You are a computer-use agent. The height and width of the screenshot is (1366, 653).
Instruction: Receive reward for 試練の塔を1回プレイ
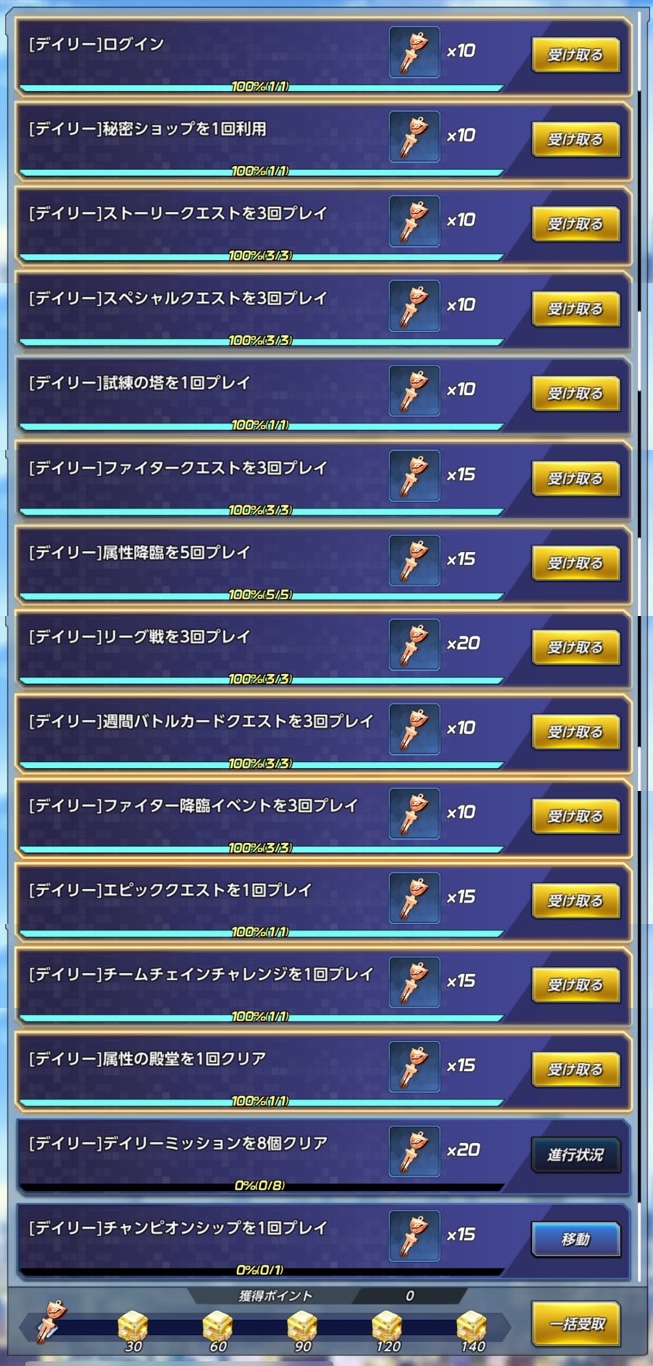coord(575,393)
